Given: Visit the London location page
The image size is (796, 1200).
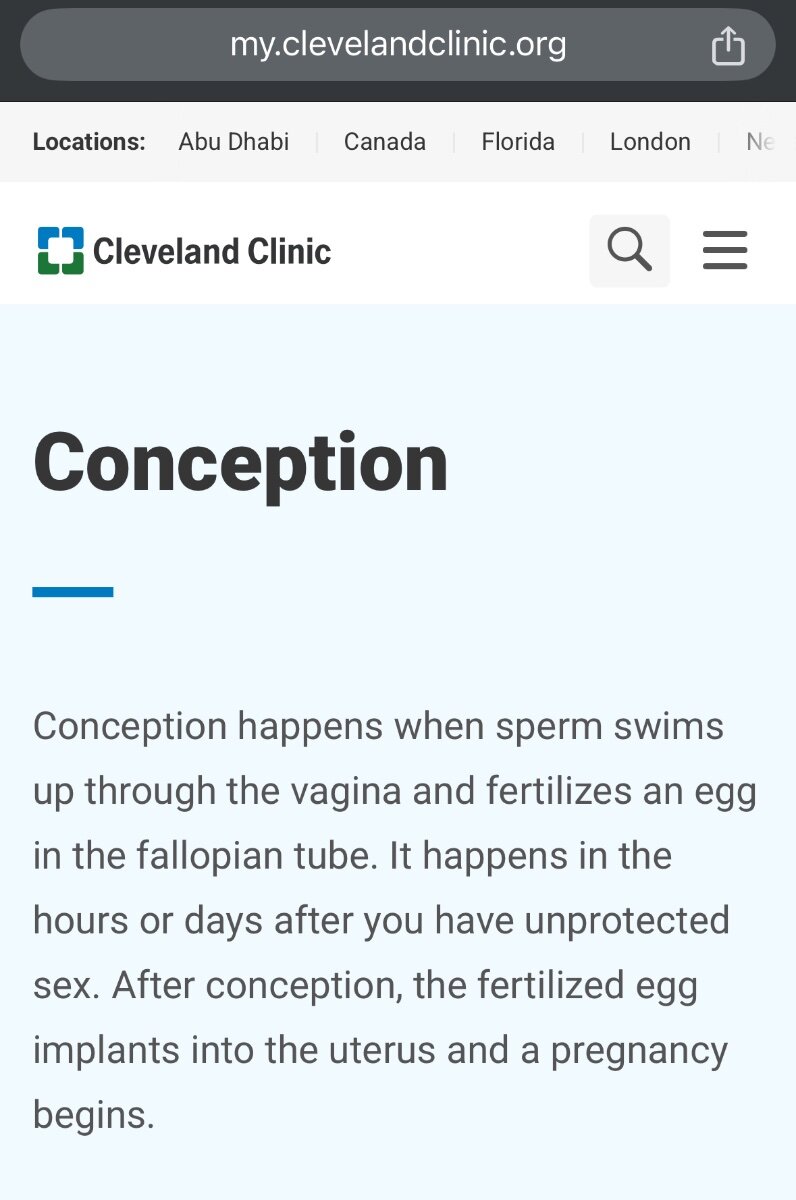Looking at the screenshot, I should (650, 142).
